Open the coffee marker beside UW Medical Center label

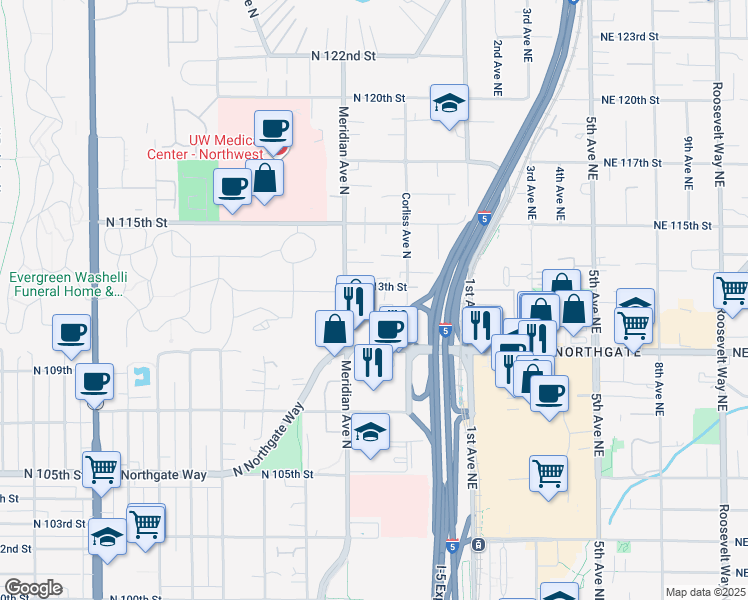click(273, 129)
